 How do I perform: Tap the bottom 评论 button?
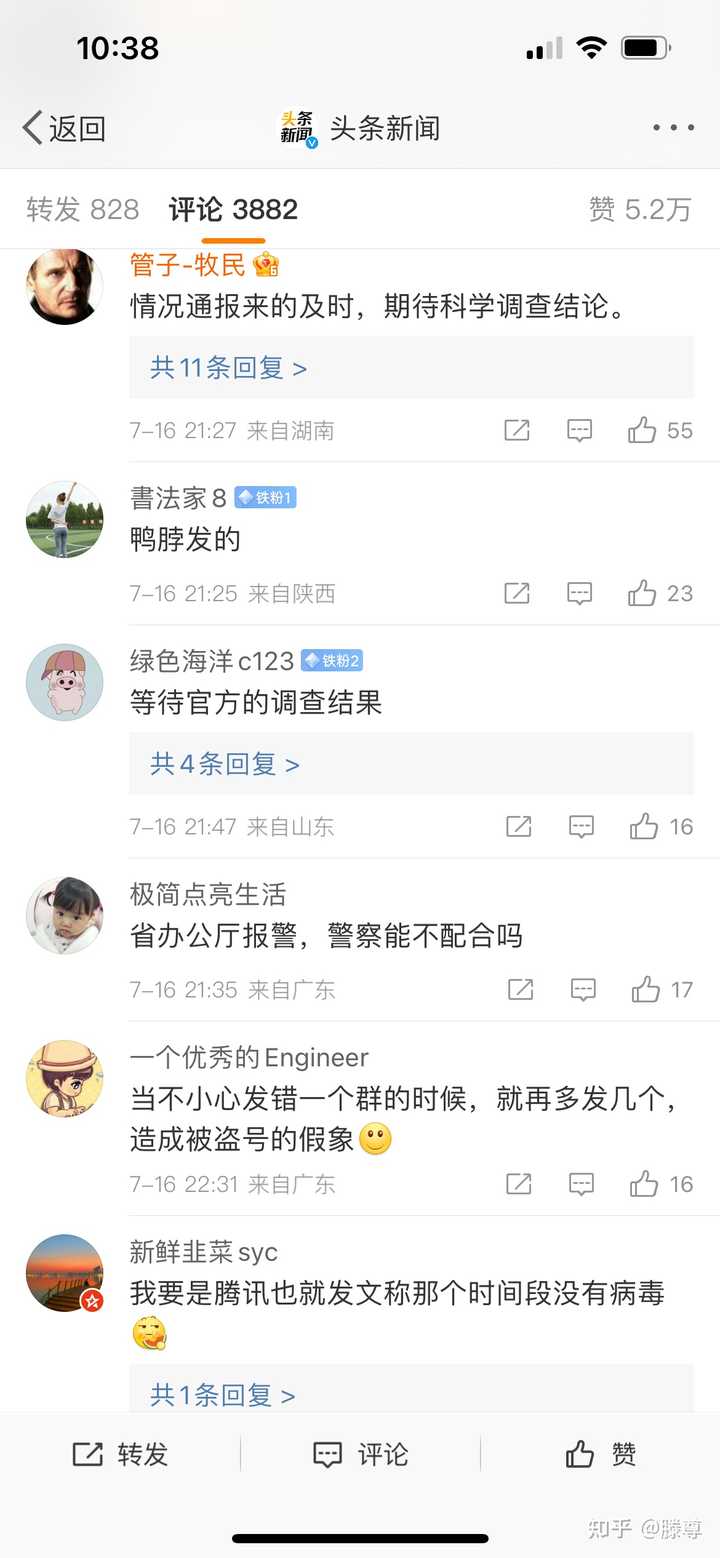click(360, 1454)
